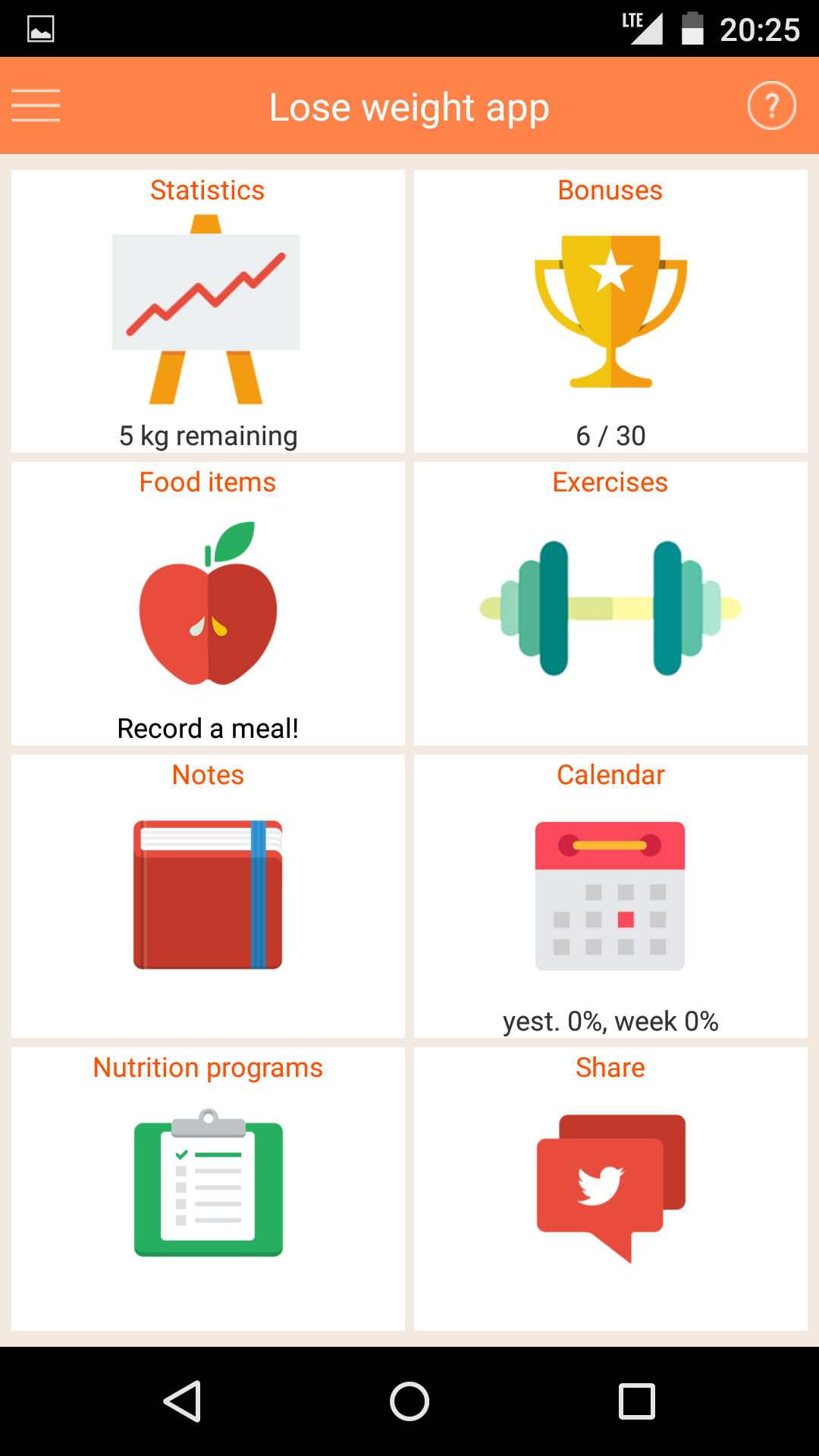Browse Nutrition programs
The width and height of the screenshot is (819, 1456).
[x=208, y=1188]
